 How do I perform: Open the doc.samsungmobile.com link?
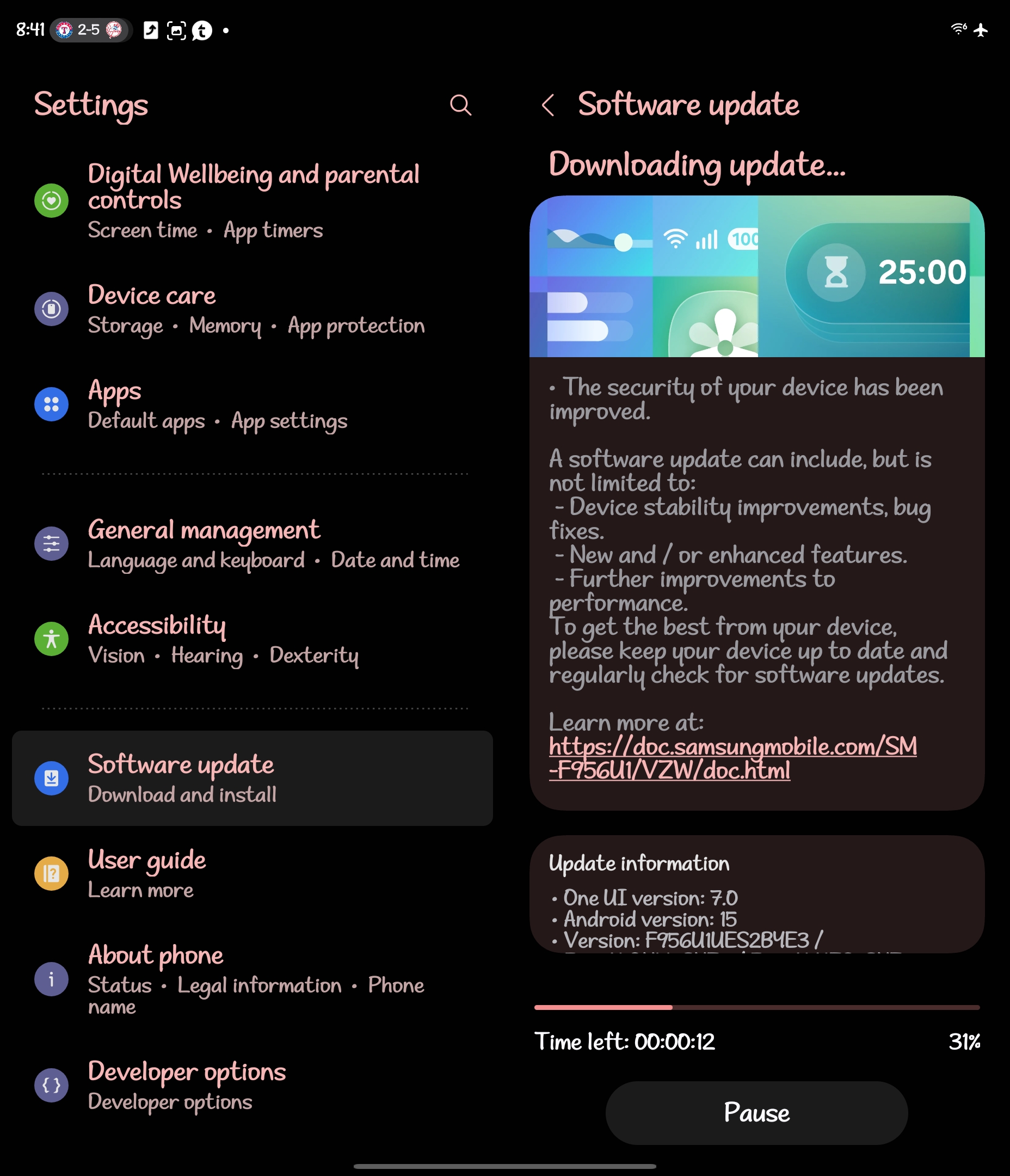tap(732, 758)
